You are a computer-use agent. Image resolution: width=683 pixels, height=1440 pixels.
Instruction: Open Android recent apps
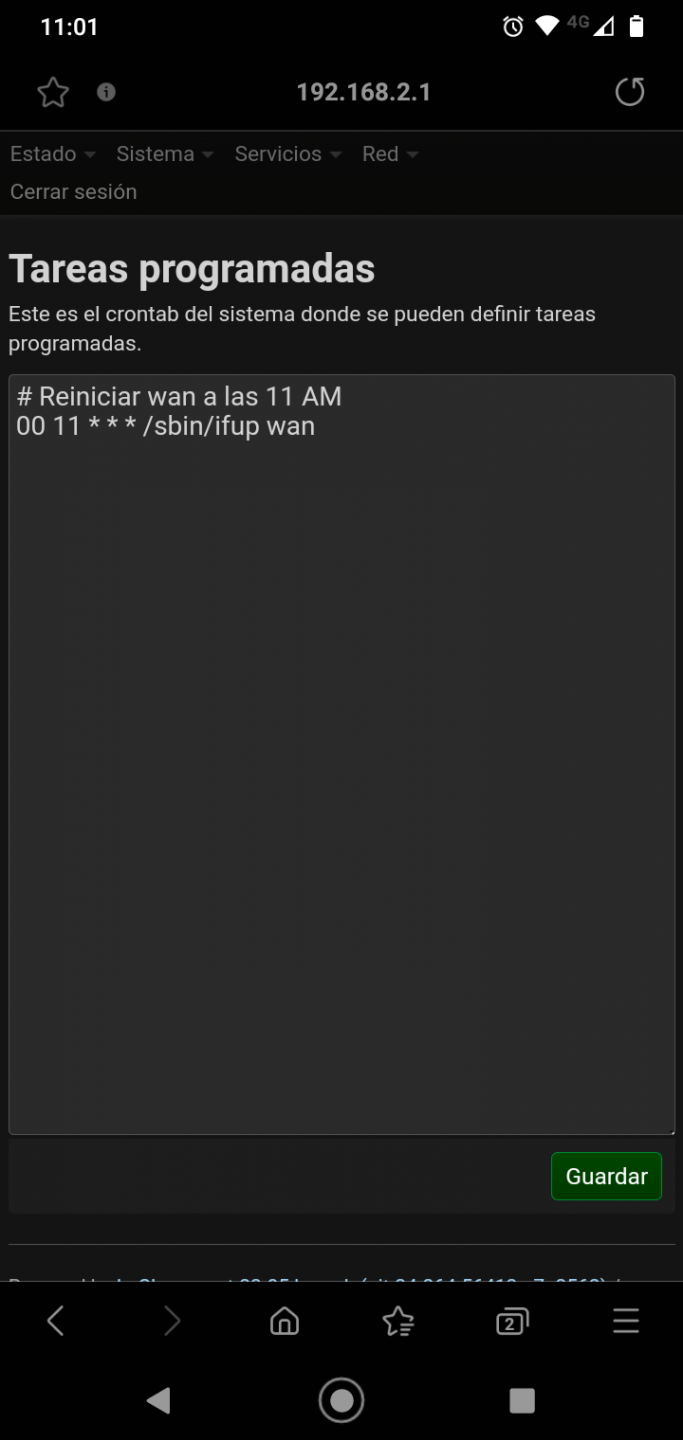click(522, 1400)
